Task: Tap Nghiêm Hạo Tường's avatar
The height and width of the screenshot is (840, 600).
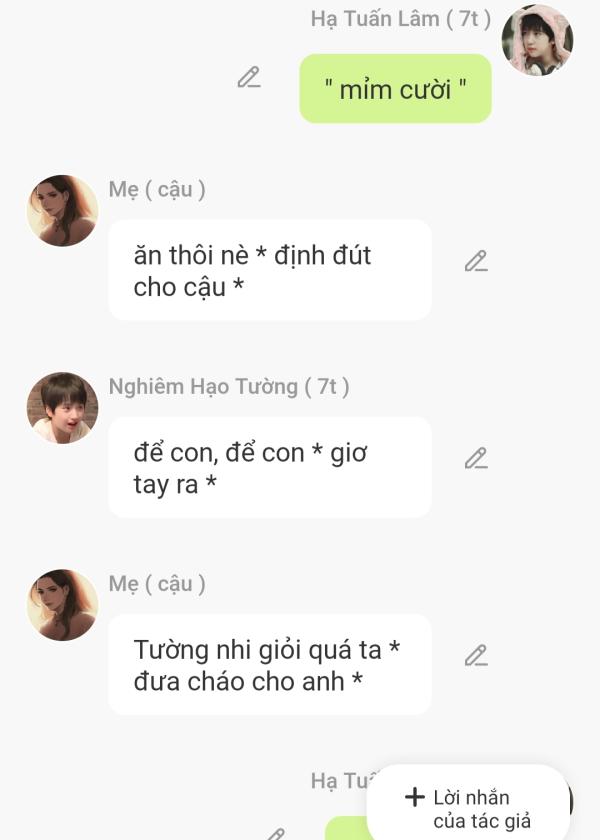Action: 62,408
